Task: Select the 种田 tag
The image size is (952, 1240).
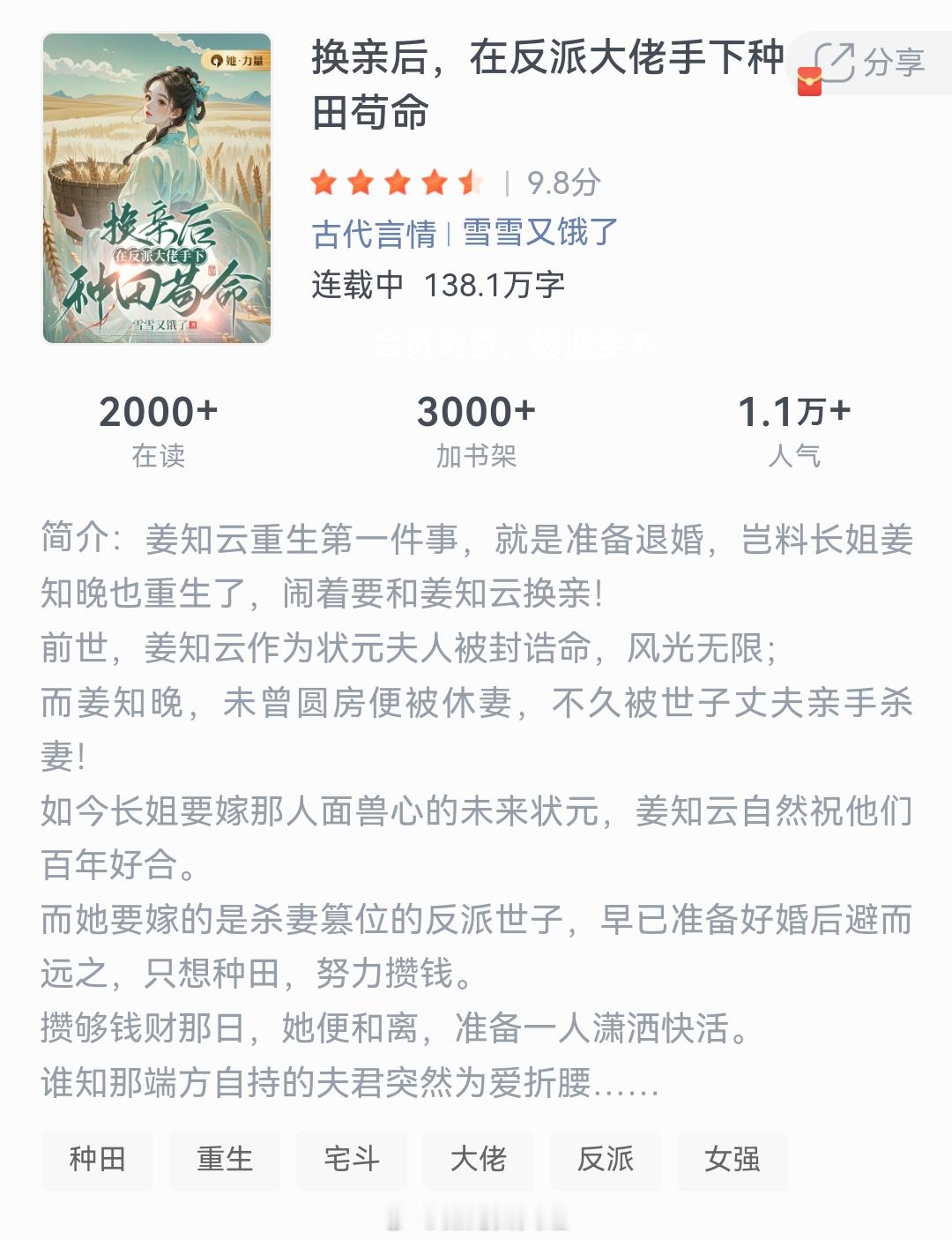Action: pos(97,1162)
